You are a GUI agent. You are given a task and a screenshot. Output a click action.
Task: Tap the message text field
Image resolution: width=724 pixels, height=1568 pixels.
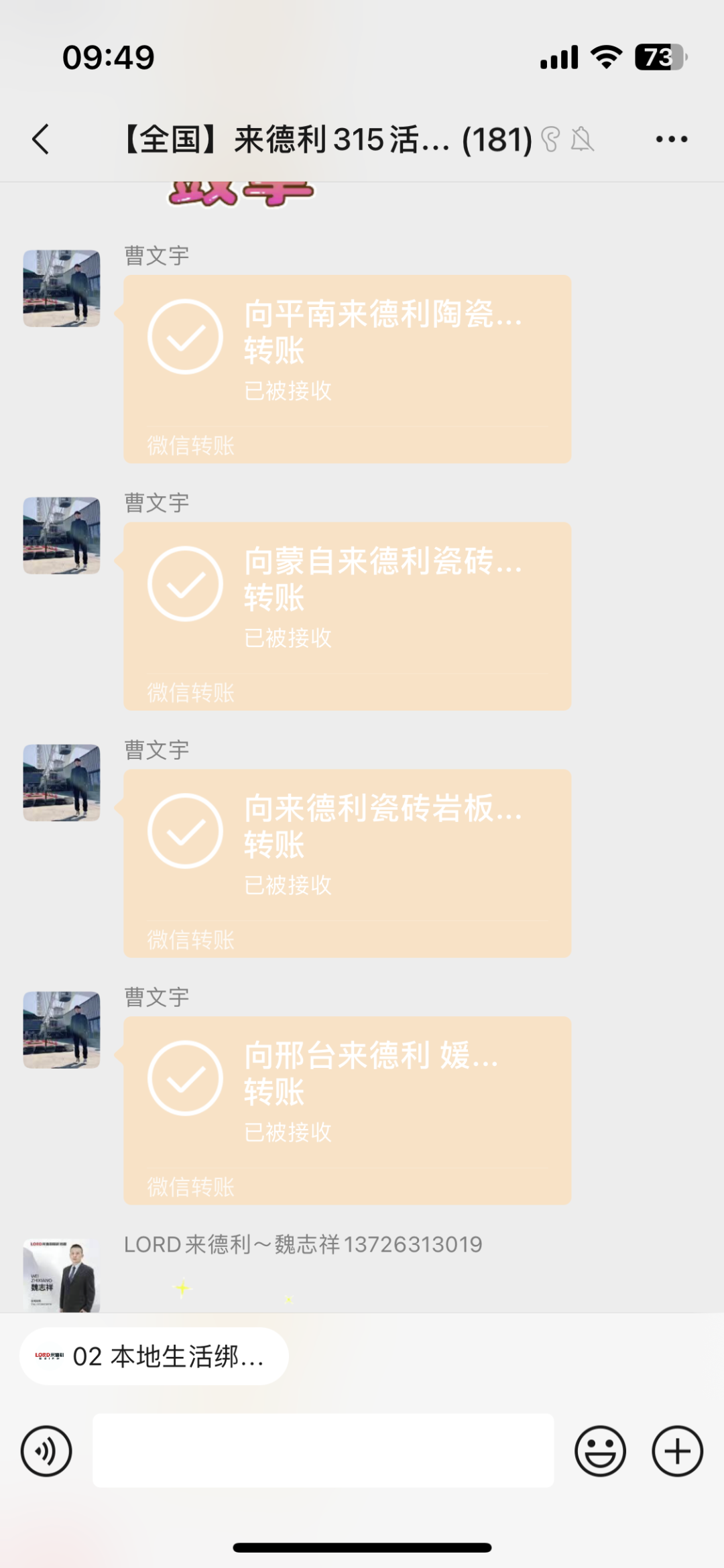pyautogui.click(x=323, y=1451)
